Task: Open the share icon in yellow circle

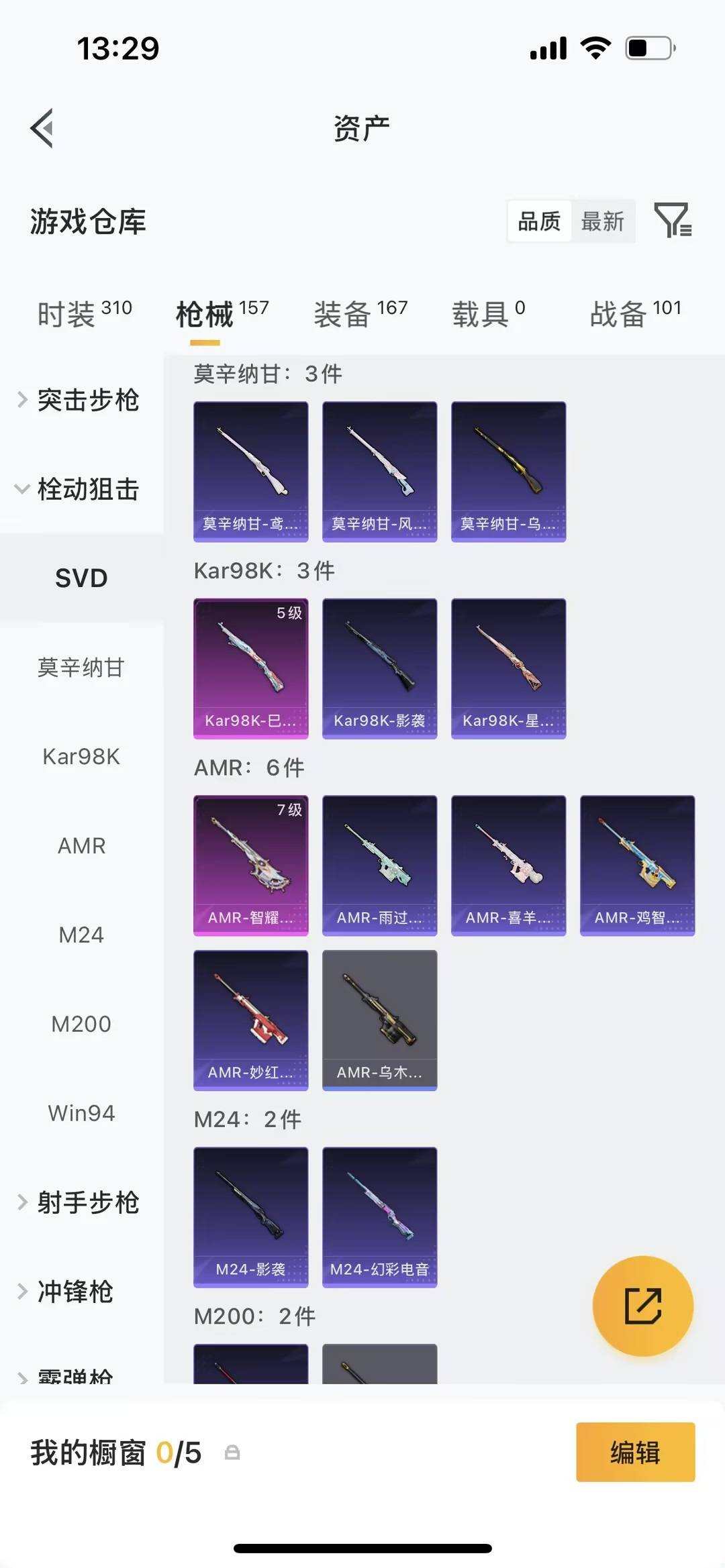Action: (642, 1304)
